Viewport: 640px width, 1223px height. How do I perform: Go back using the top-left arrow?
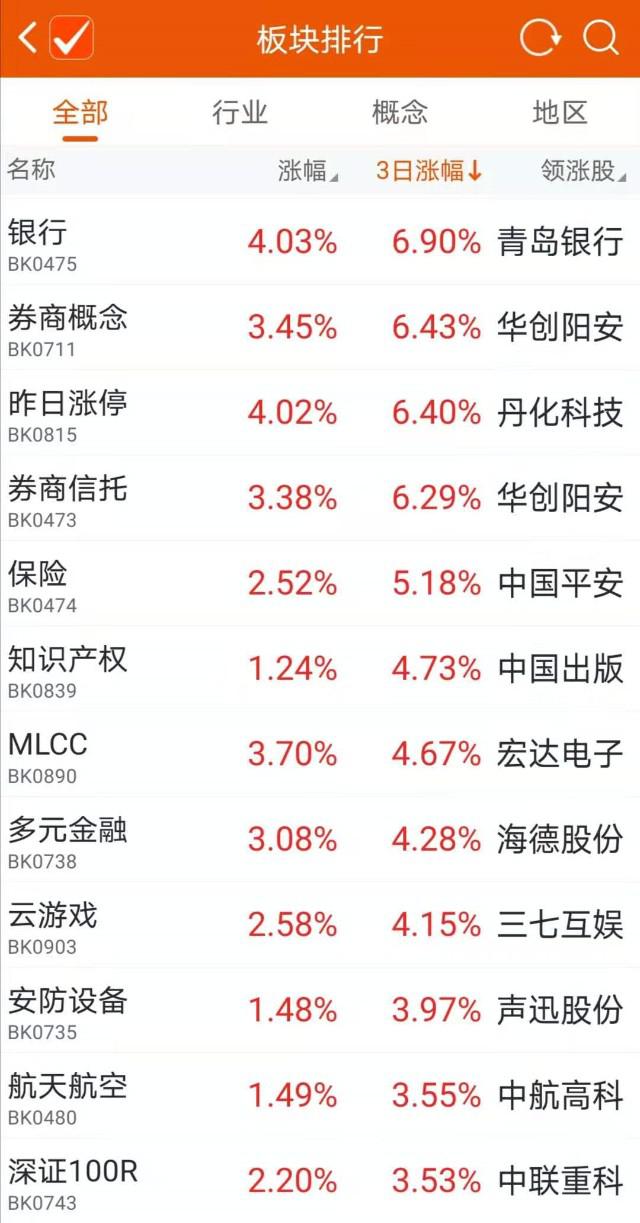pos(27,38)
